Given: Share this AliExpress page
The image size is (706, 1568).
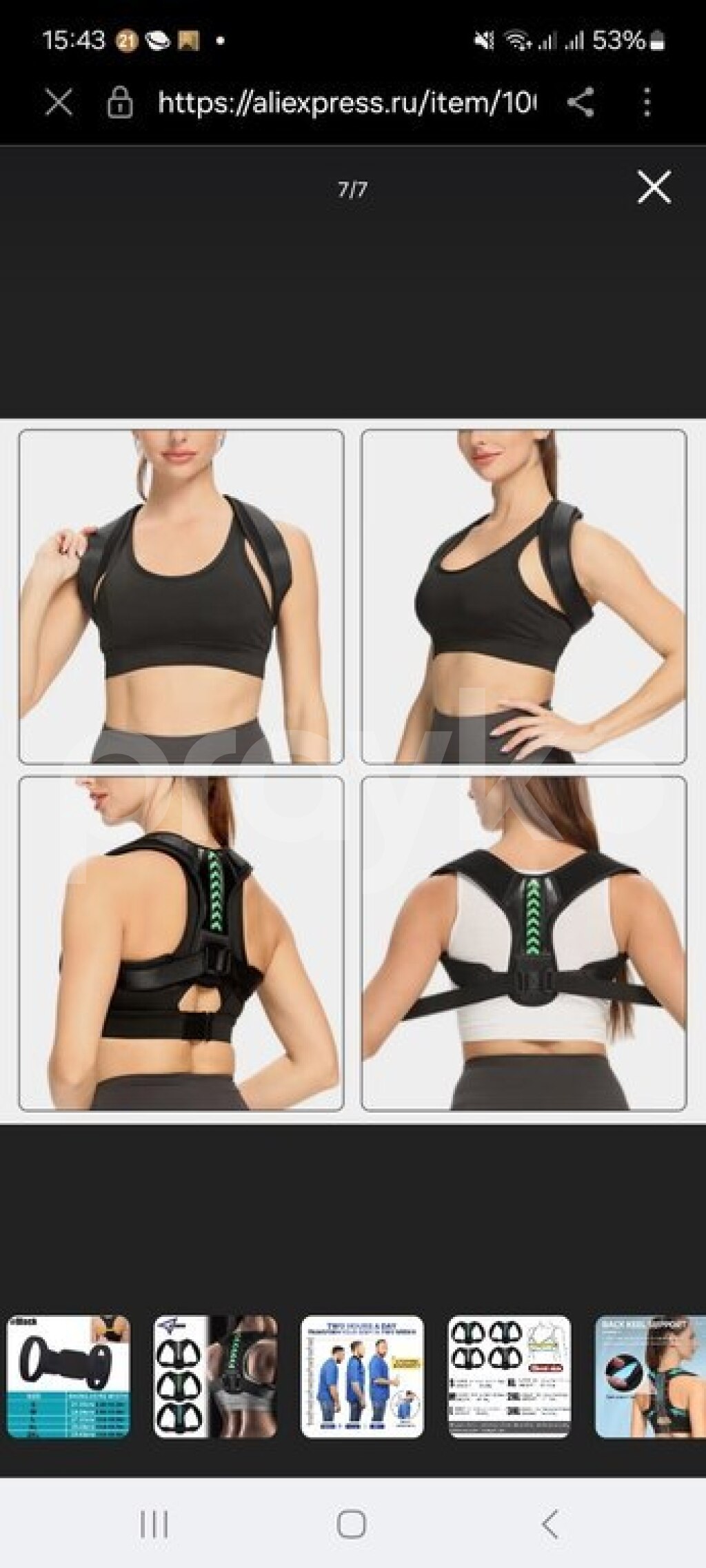Looking at the screenshot, I should (x=581, y=103).
